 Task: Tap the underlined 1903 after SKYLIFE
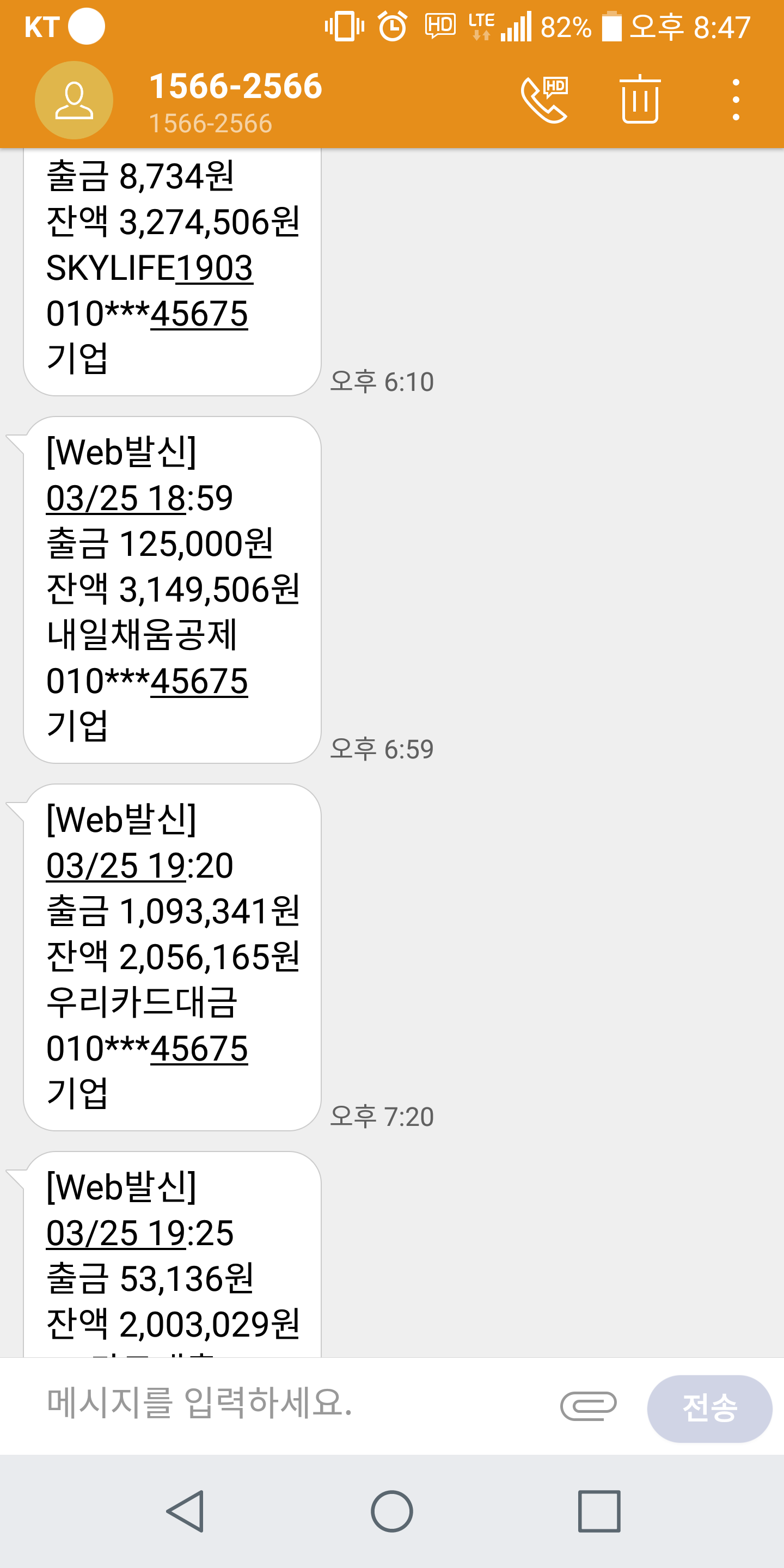215,268
